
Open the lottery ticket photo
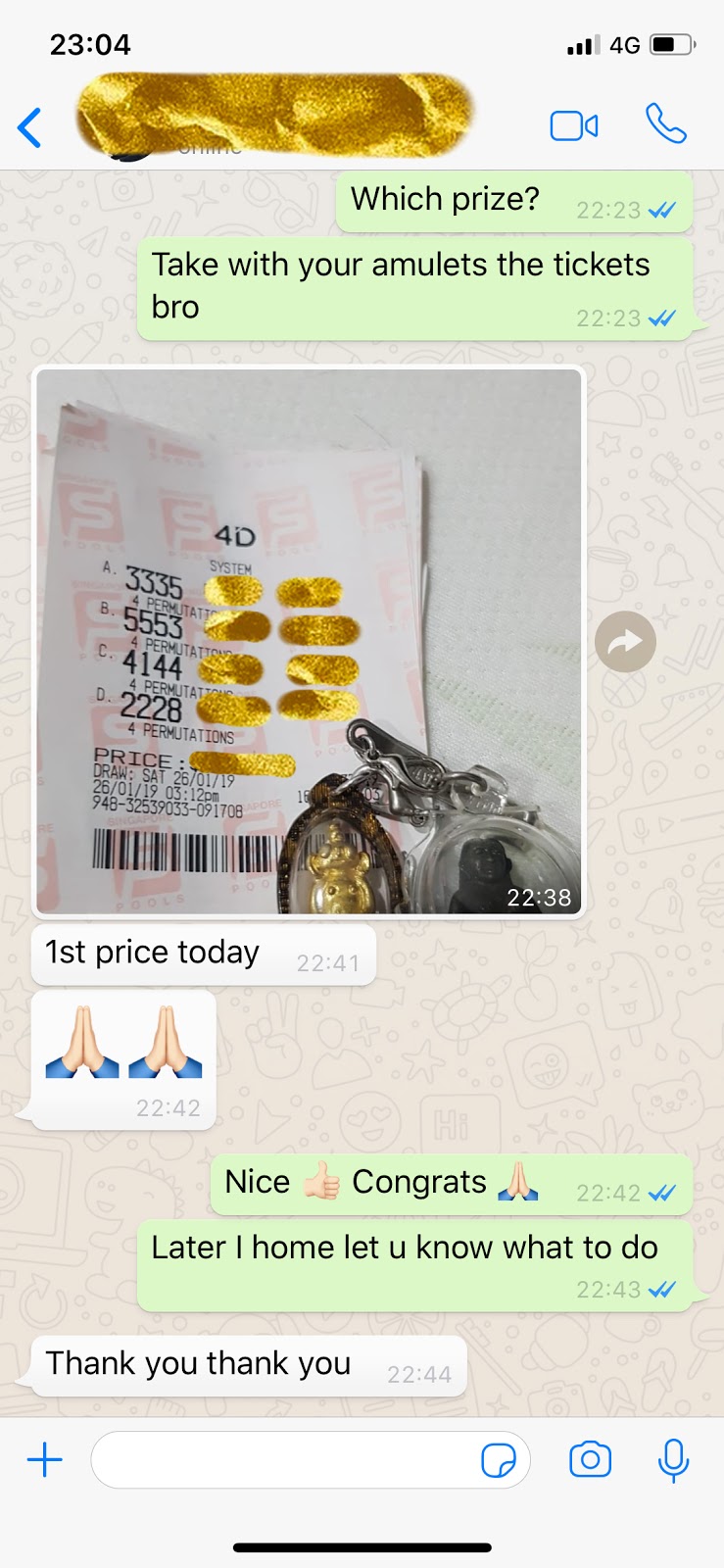pyautogui.click(x=309, y=642)
